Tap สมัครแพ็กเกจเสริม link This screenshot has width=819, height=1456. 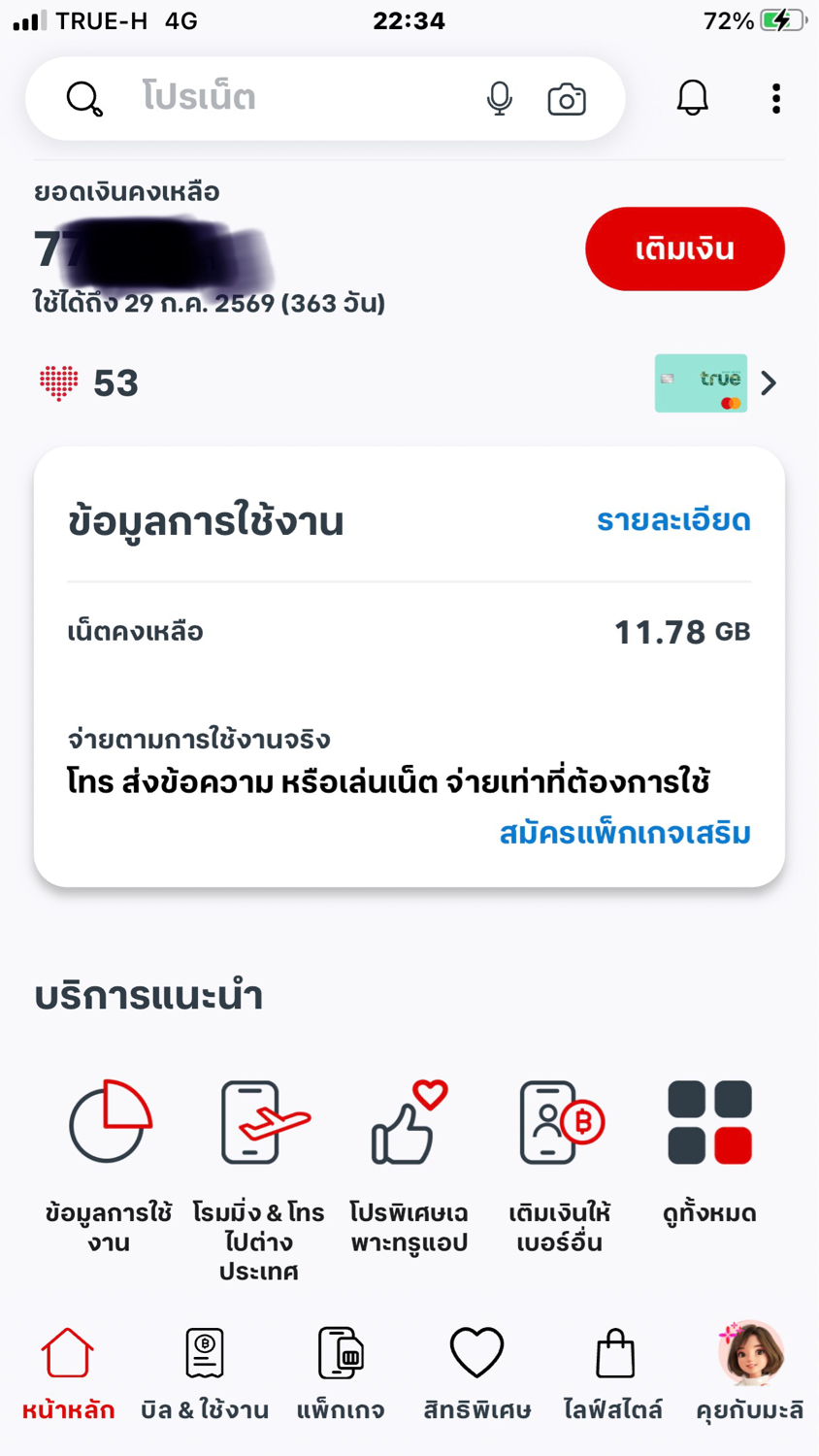click(x=625, y=833)
